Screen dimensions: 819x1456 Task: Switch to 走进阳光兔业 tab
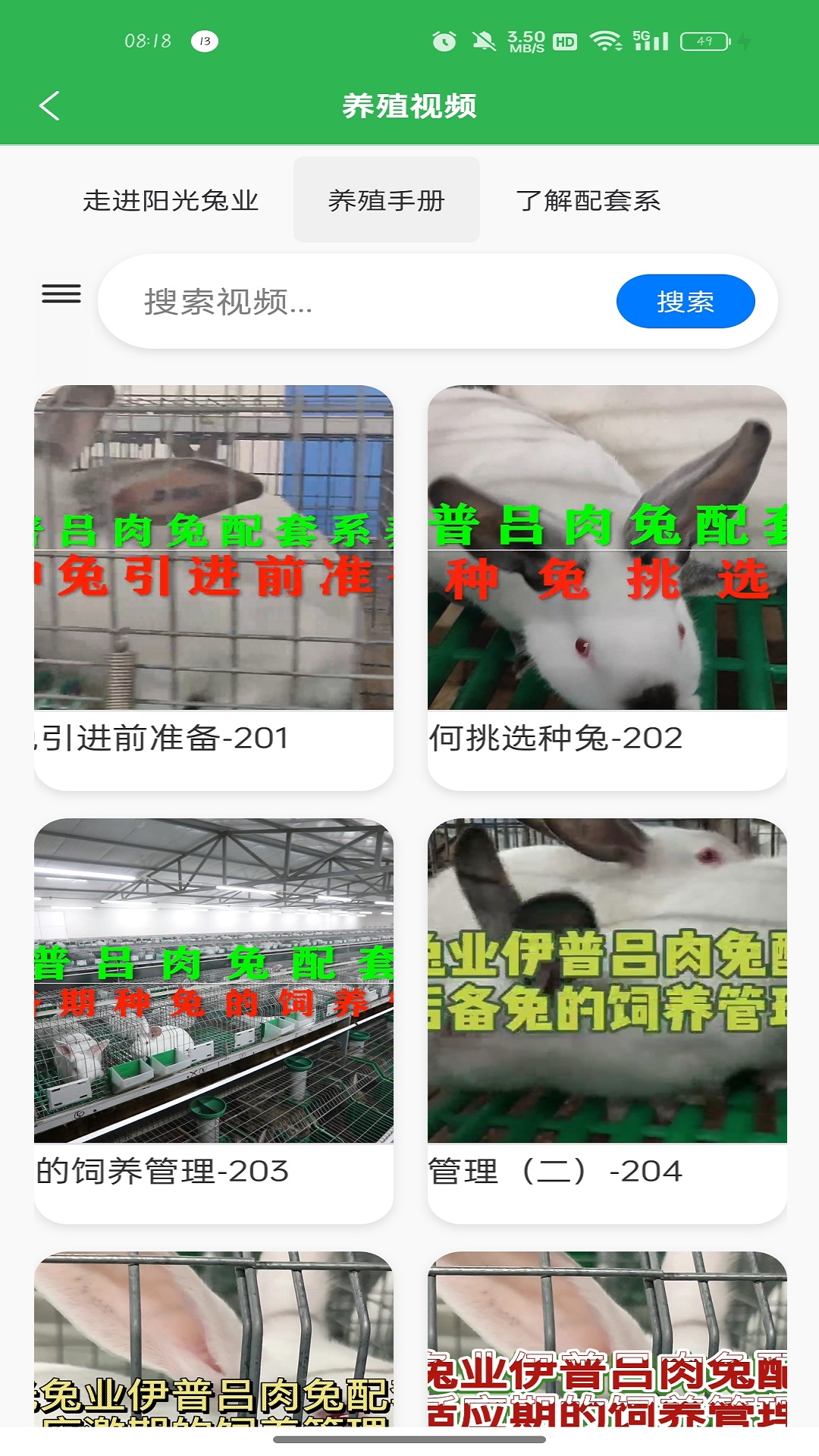(171, 201)
